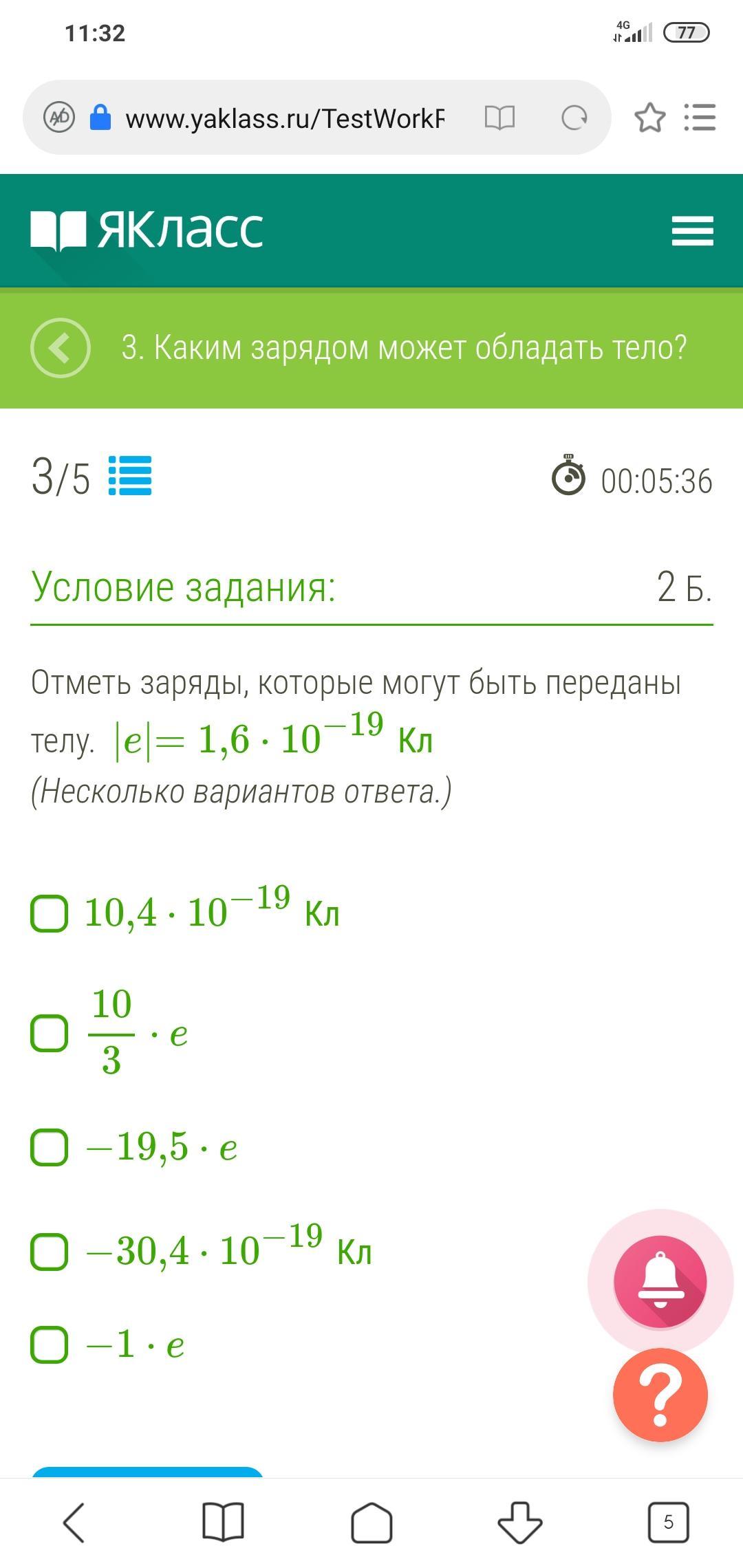Mark the −1·e checkbox
Screen dimensions: 743x1568
coord(50,1344)
